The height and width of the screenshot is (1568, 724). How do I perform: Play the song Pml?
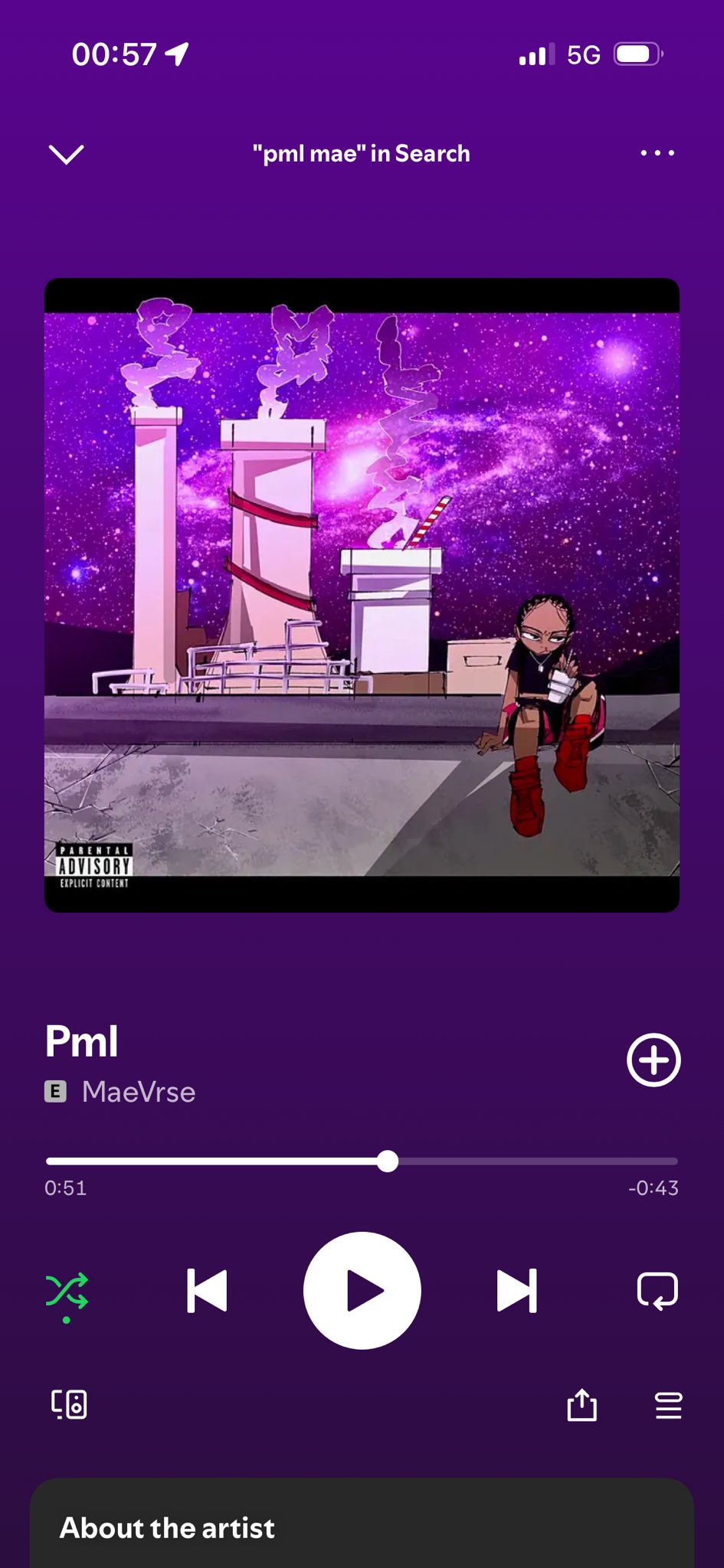362,1291
